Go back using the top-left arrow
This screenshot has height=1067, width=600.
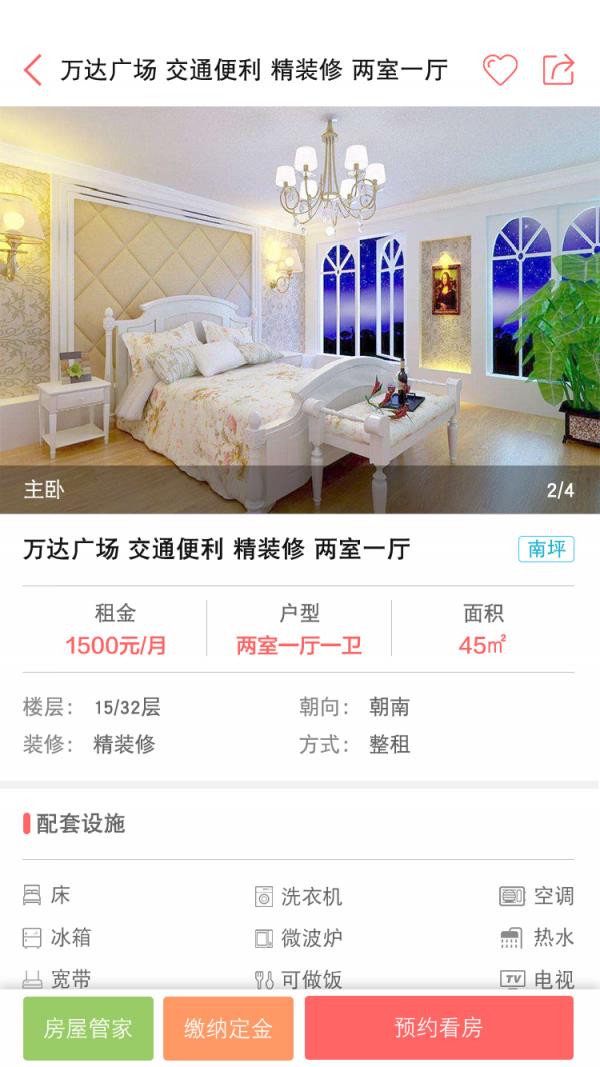coord(33,70)
